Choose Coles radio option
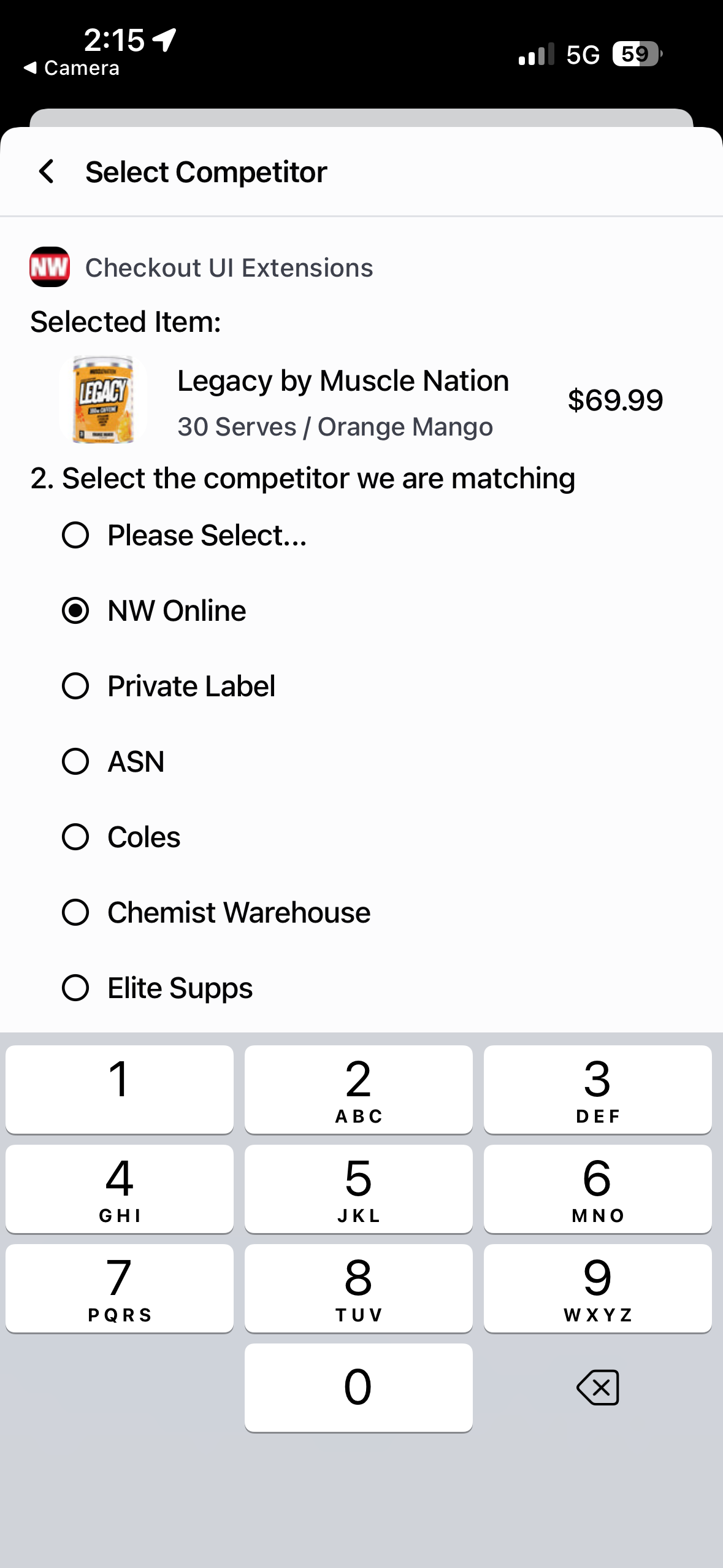The width and height of the screenshot is (723, 1568). [75, 837]
